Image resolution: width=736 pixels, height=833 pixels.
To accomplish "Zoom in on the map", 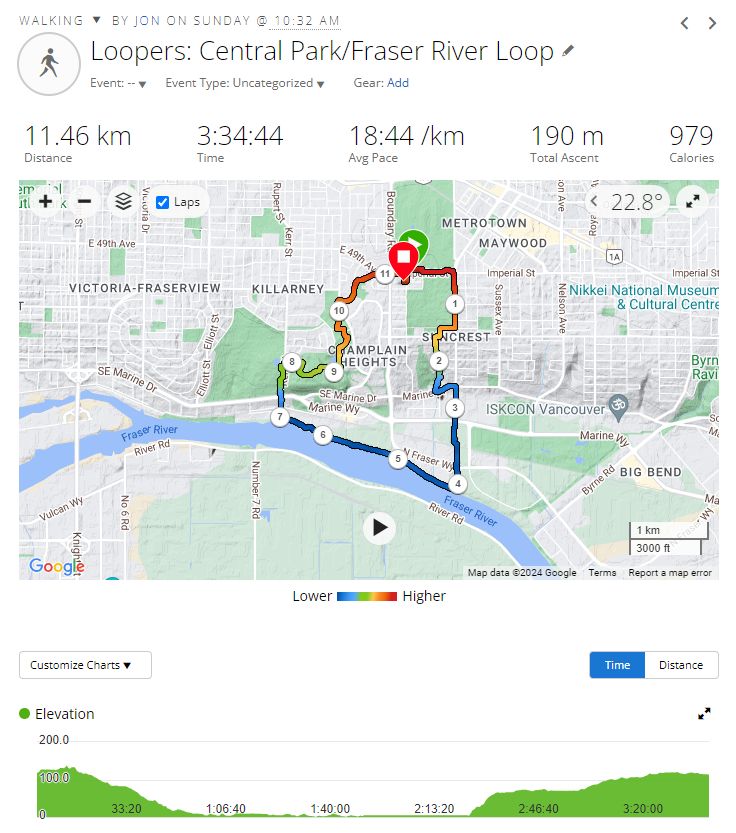I will click(45, 201).
